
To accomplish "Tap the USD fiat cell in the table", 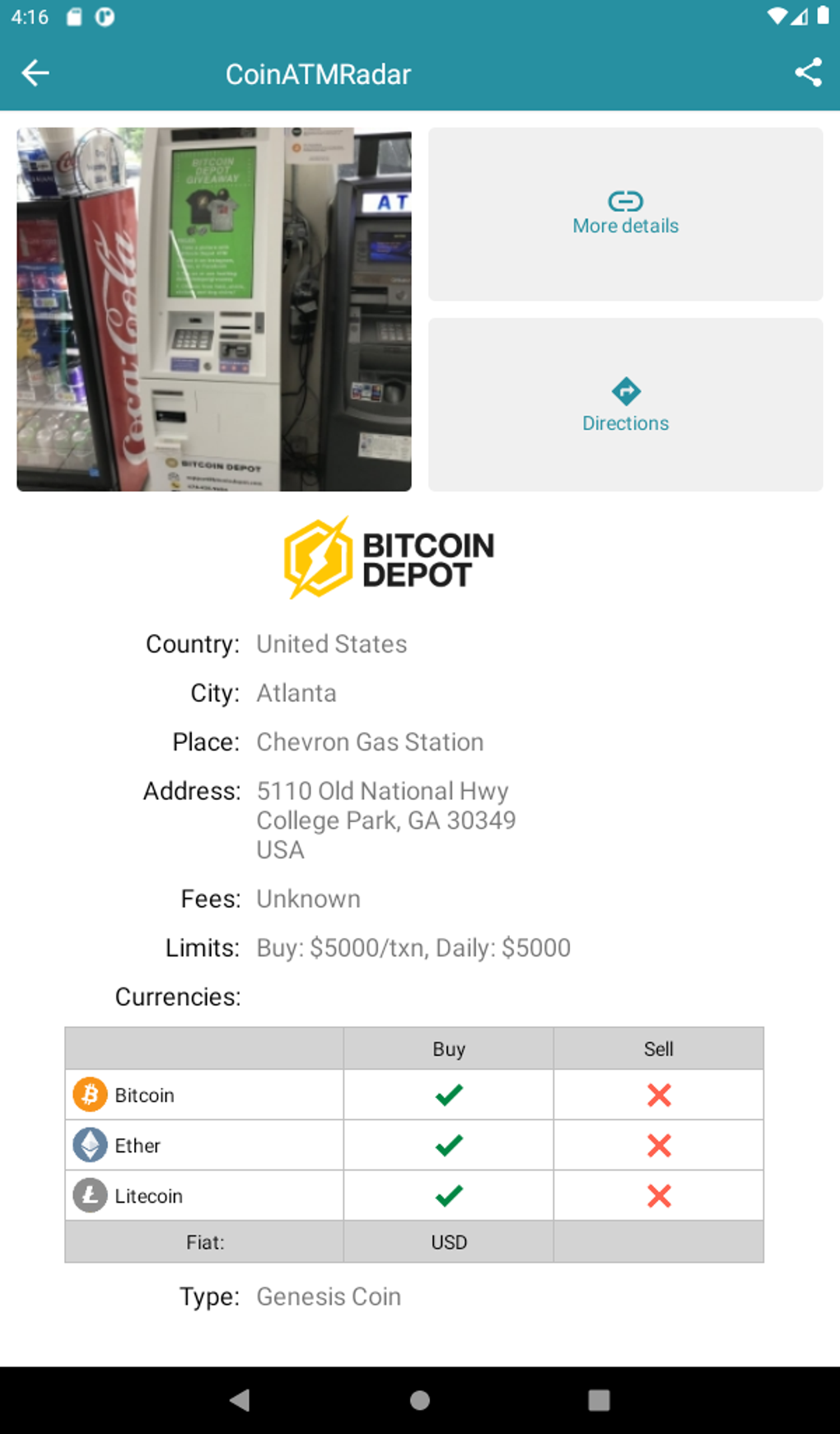I will tap(447, 1240).
